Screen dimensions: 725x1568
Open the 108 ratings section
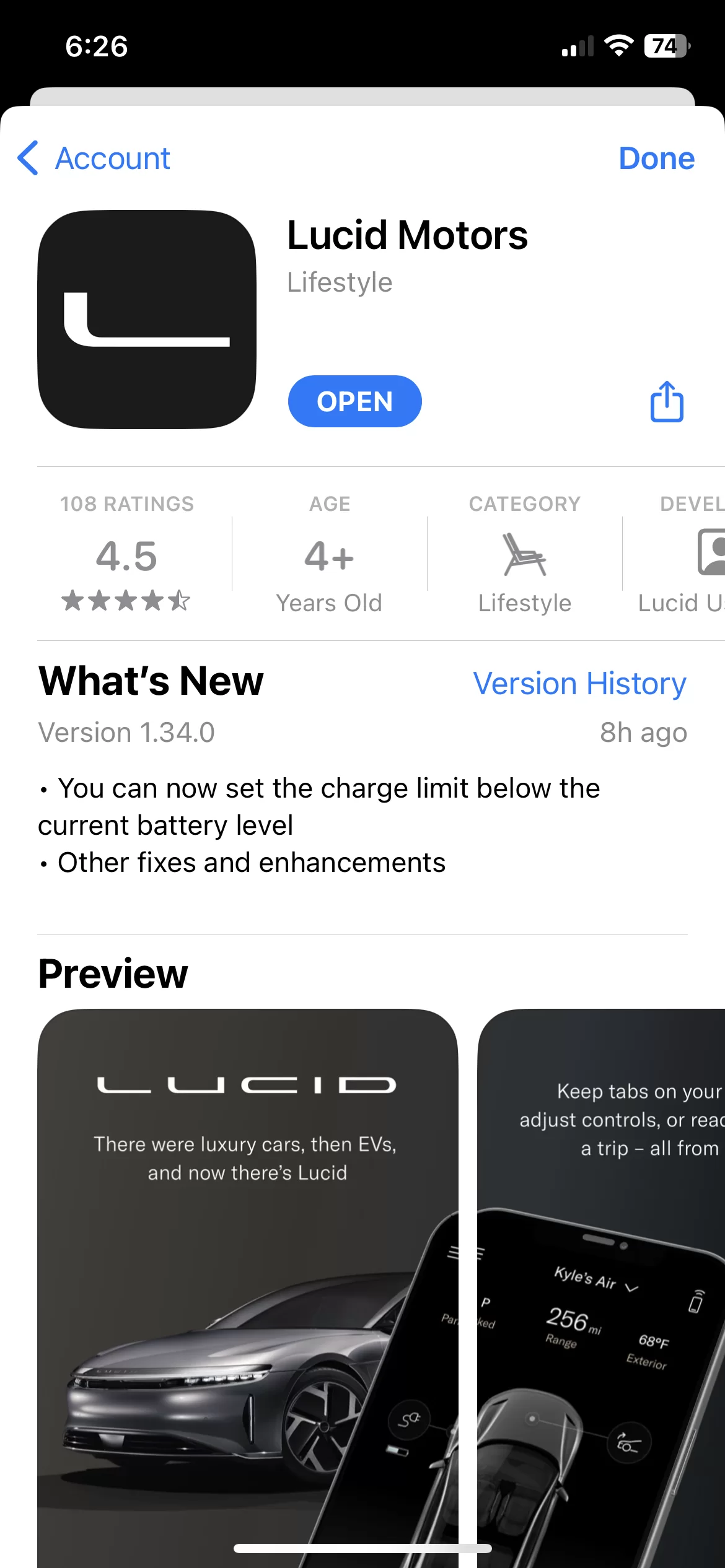[x=126, y=553]
